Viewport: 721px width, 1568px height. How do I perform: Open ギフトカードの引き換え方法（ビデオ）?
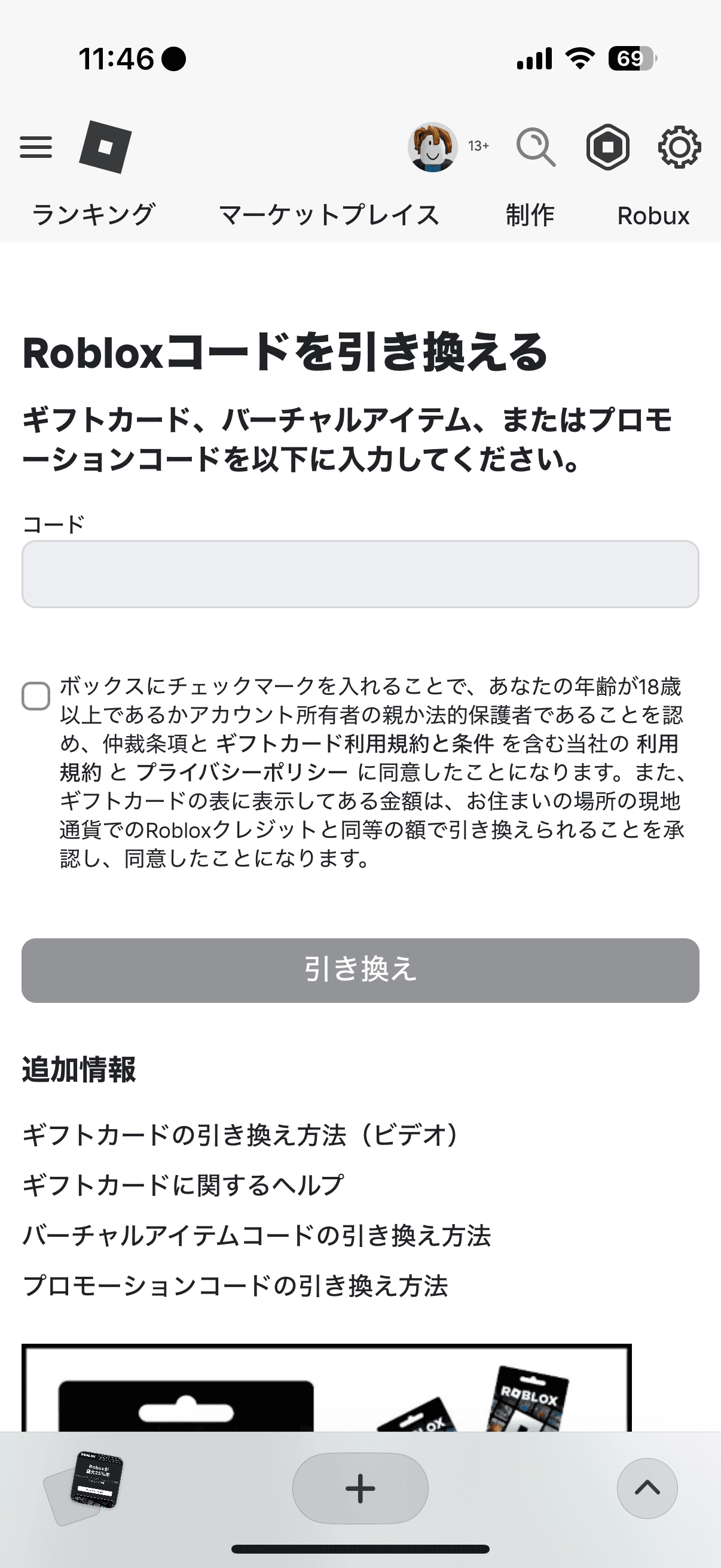(240, 1135)
